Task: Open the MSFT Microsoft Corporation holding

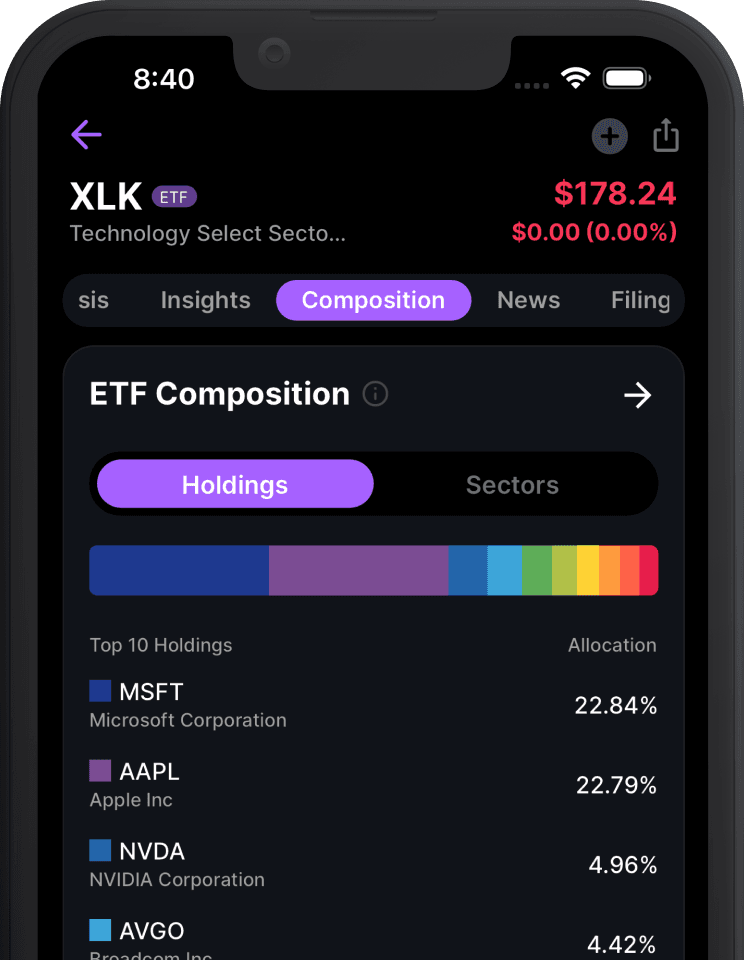Action: 374,705
